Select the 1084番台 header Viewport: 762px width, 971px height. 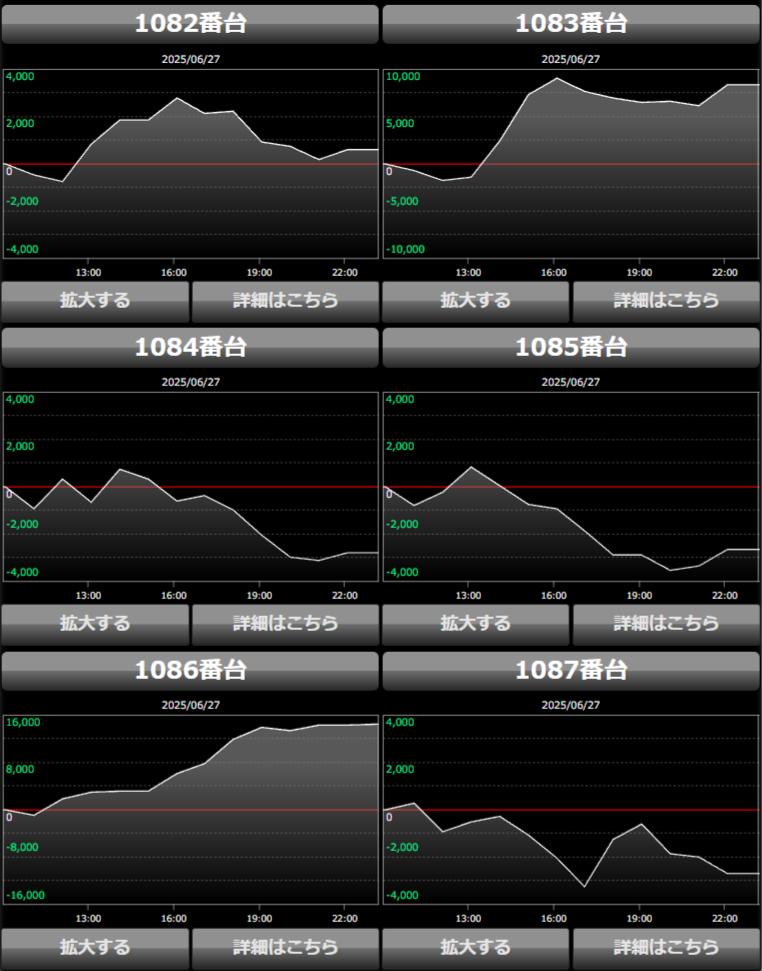pyautogui.click(x=190, y=347)
